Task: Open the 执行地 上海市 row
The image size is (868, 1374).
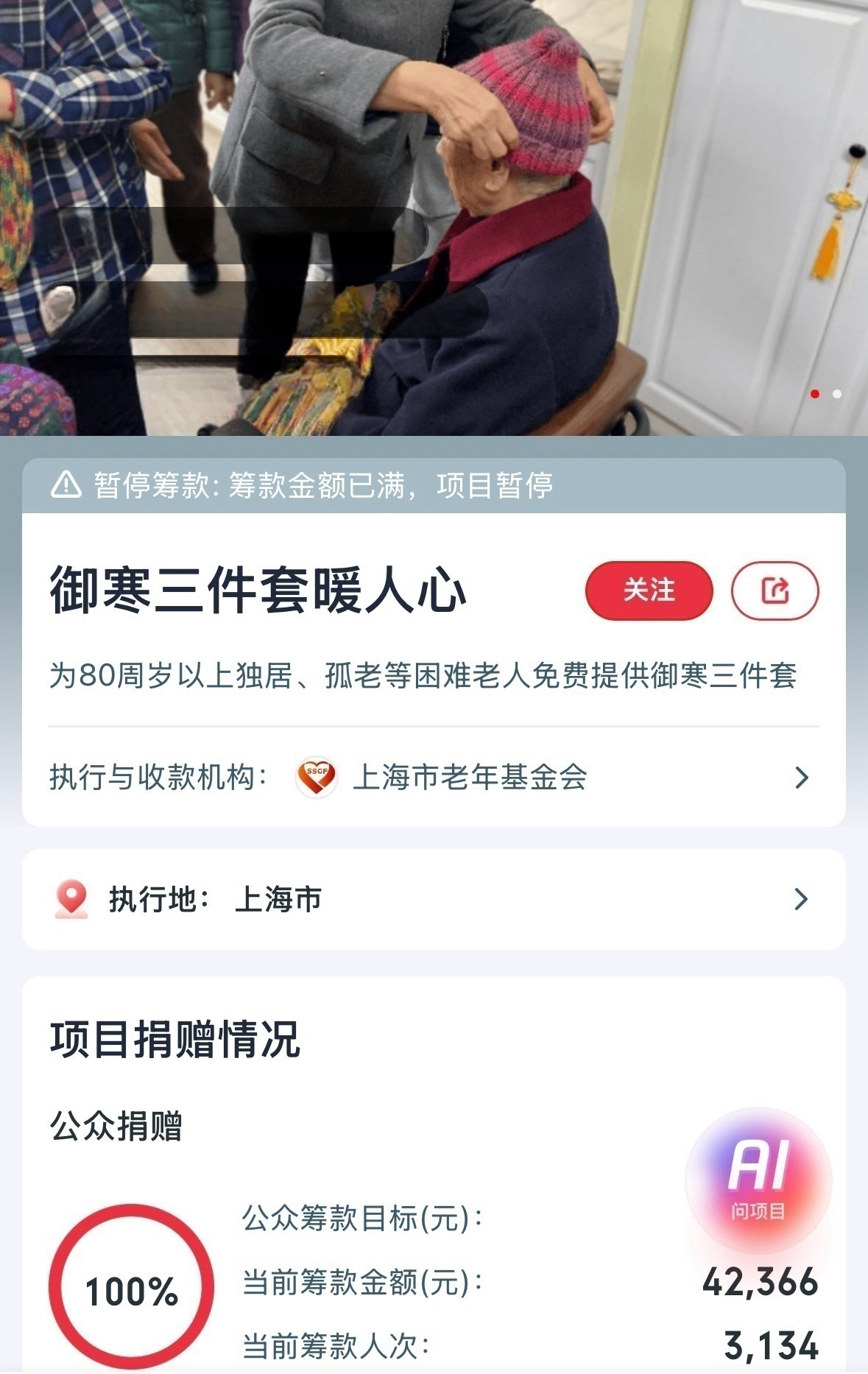Action: 433,899
